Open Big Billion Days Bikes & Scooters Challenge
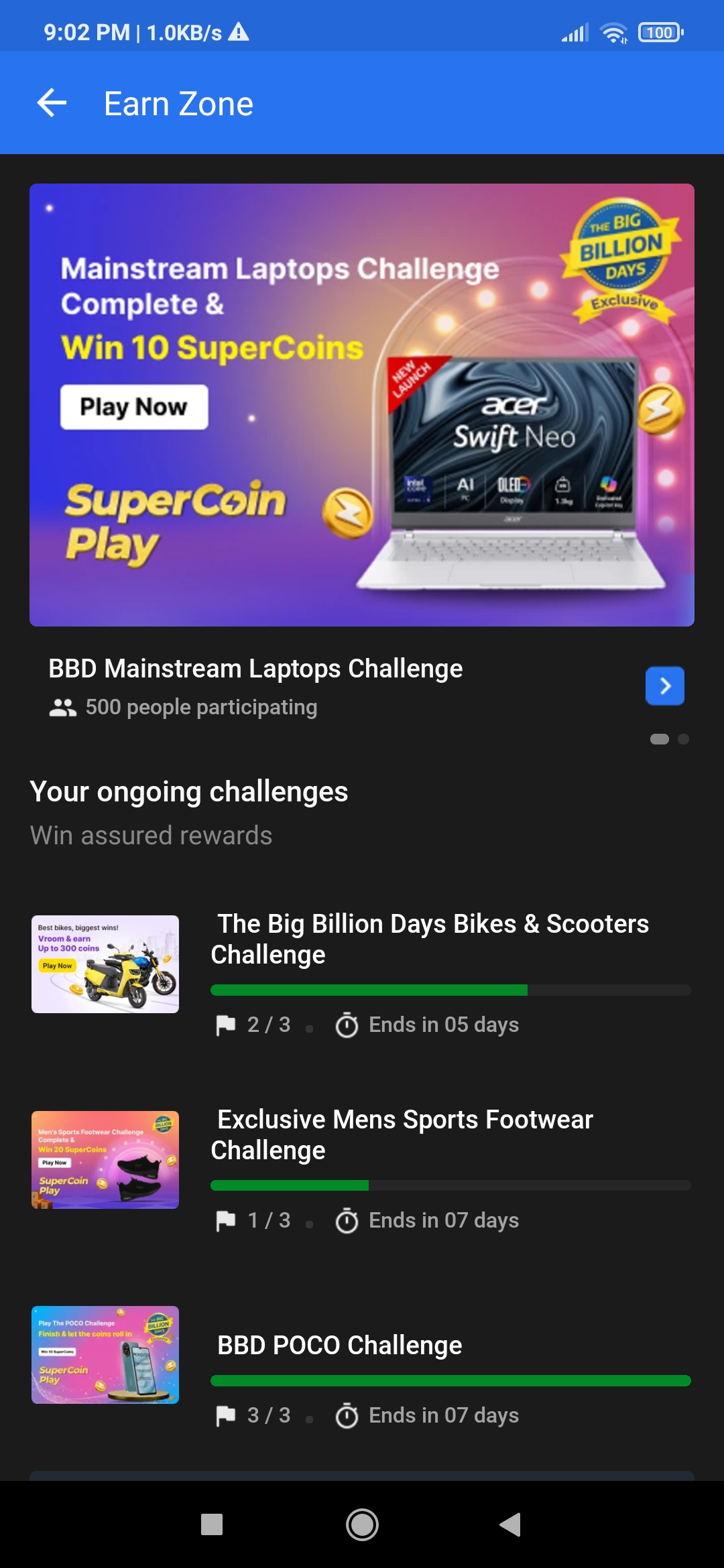 432,939
